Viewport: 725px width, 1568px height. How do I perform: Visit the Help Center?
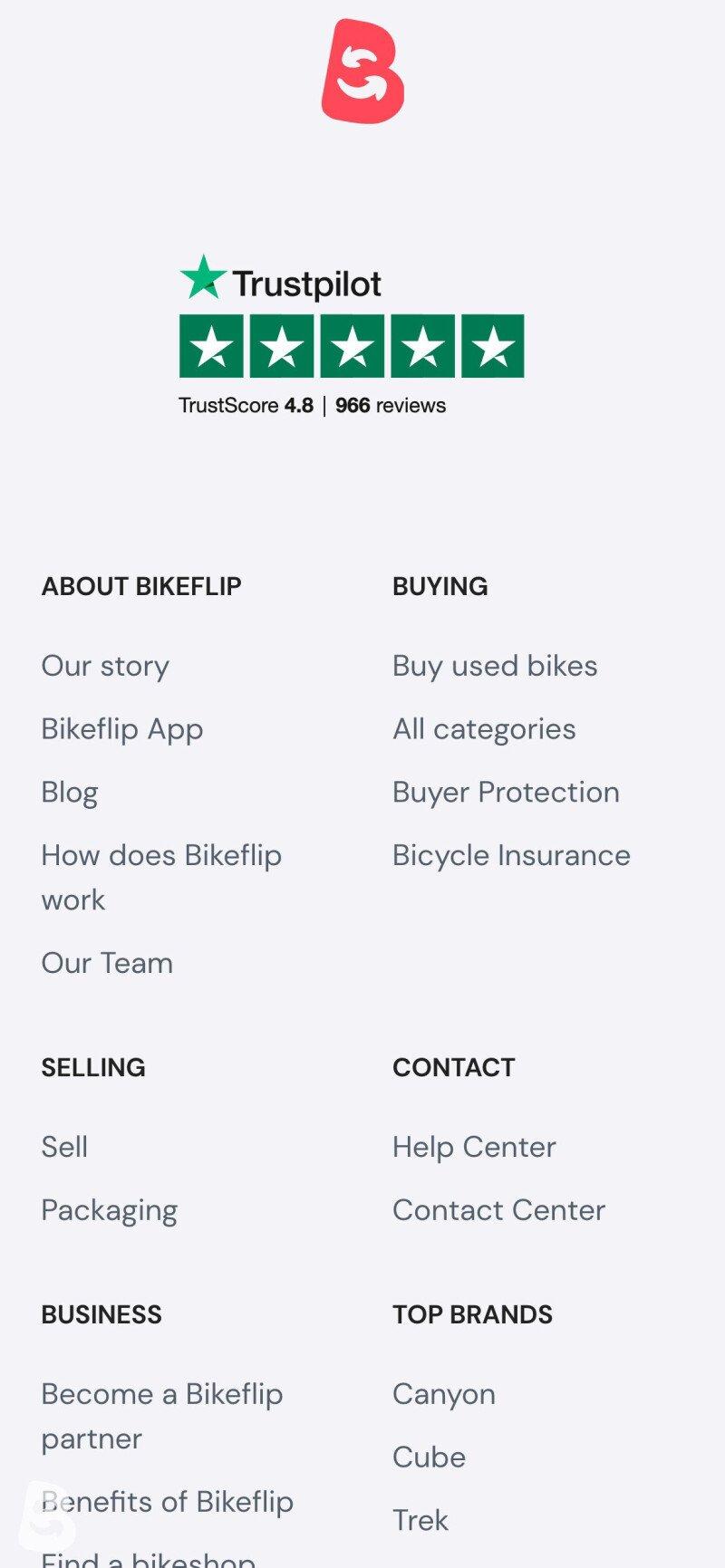tap(474, 1147)
